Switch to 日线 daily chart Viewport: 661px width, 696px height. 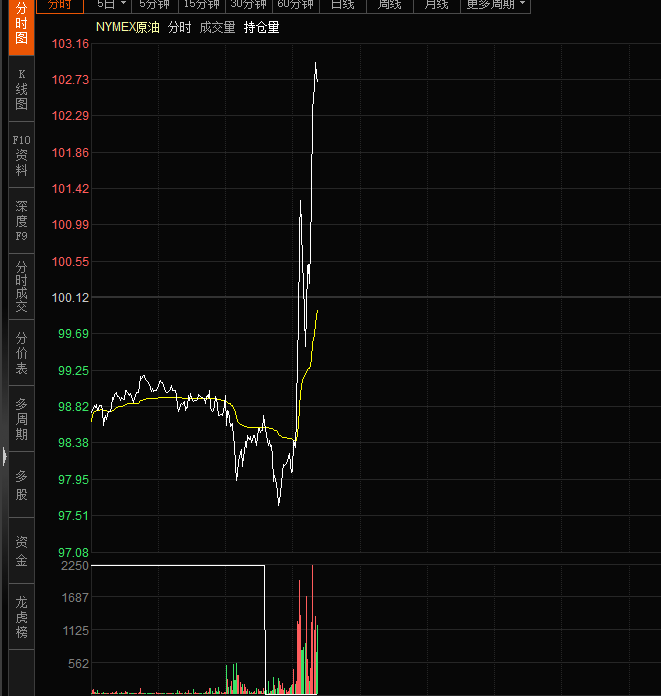(342, 5)
